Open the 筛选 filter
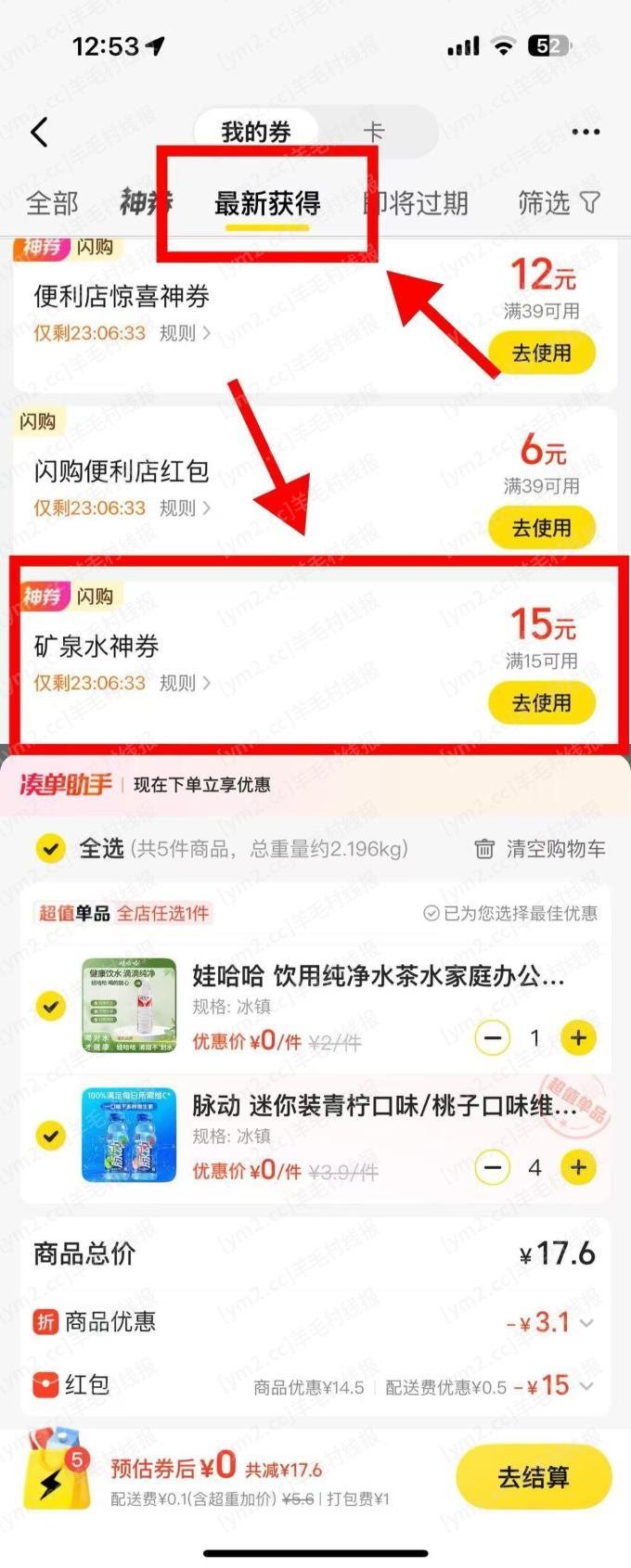The width and height of the screenshot is (631, 1568). [x=559, y=203]
